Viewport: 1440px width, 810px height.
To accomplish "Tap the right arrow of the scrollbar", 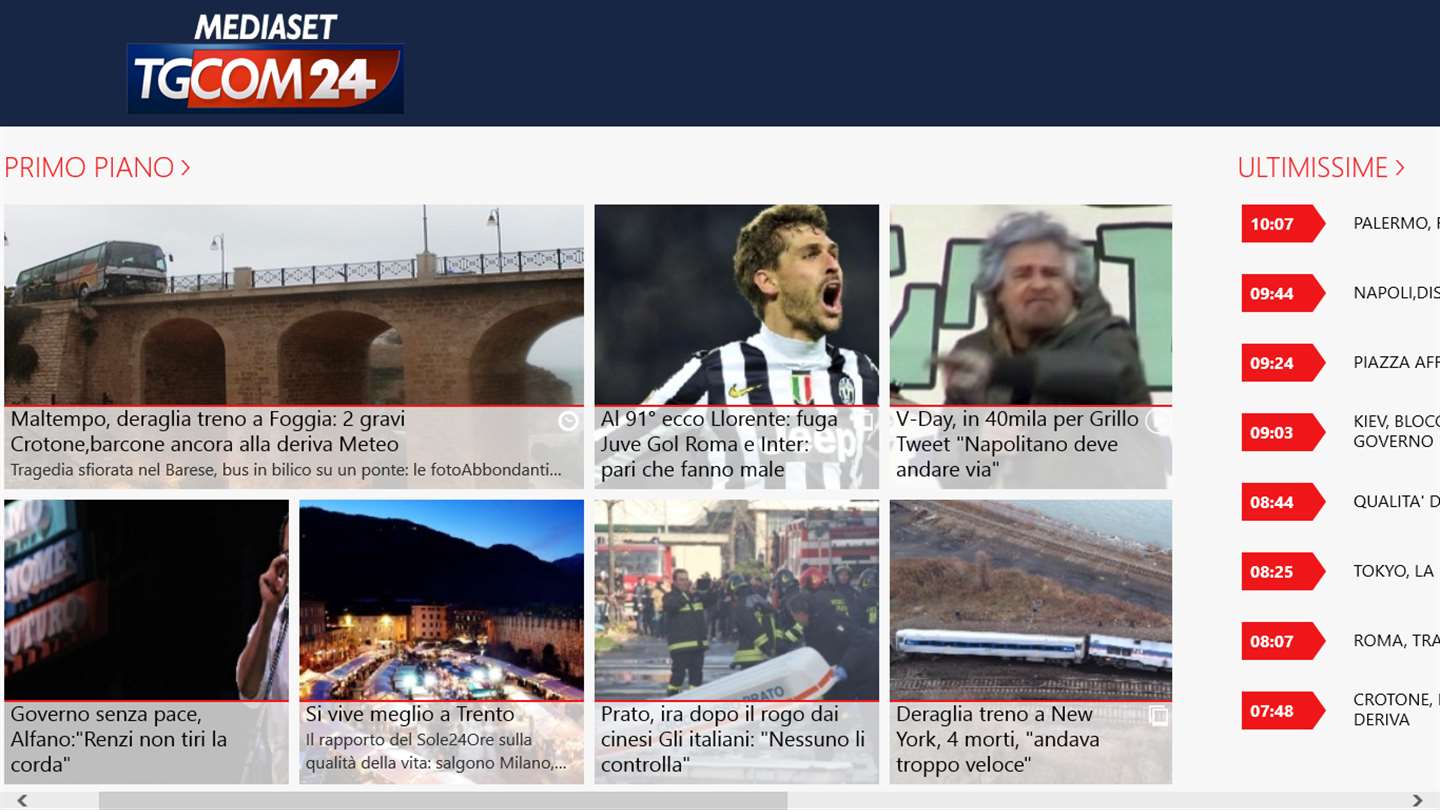I will click(1417, 801).
